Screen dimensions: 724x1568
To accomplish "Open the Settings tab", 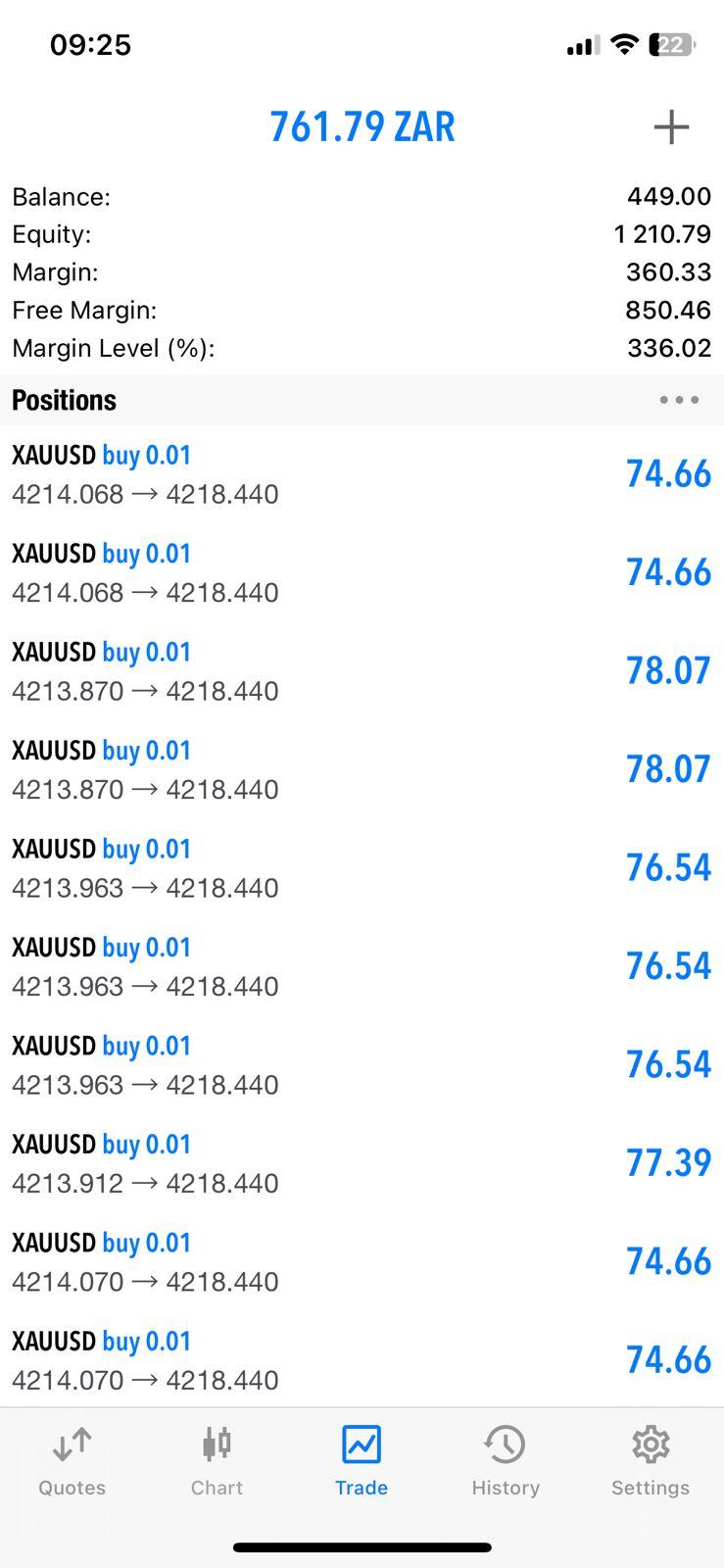I will coord(651,1461).
